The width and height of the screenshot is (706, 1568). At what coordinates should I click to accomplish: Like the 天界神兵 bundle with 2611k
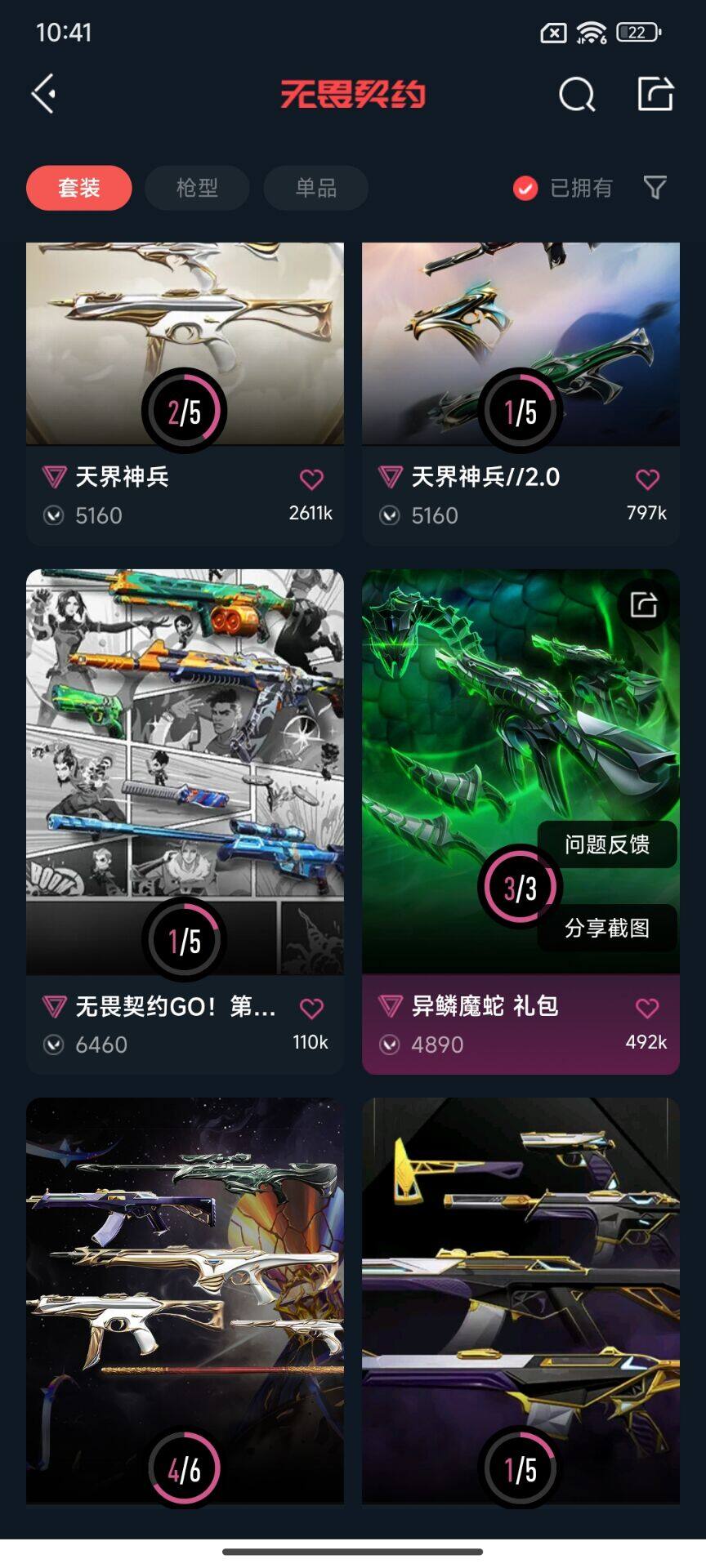(311, 479)
